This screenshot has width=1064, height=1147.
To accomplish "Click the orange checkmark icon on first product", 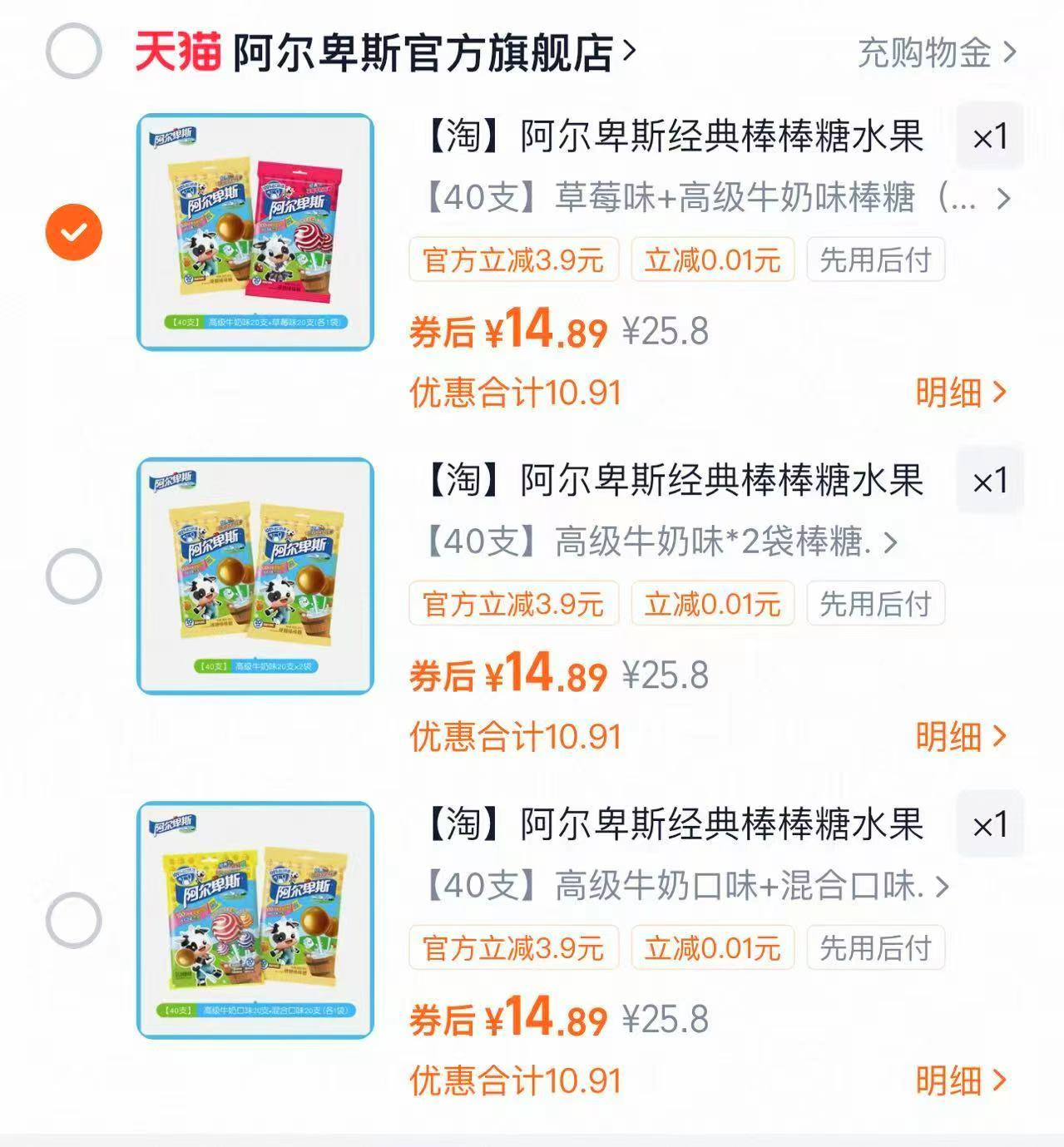I will [x=73, y=230].
